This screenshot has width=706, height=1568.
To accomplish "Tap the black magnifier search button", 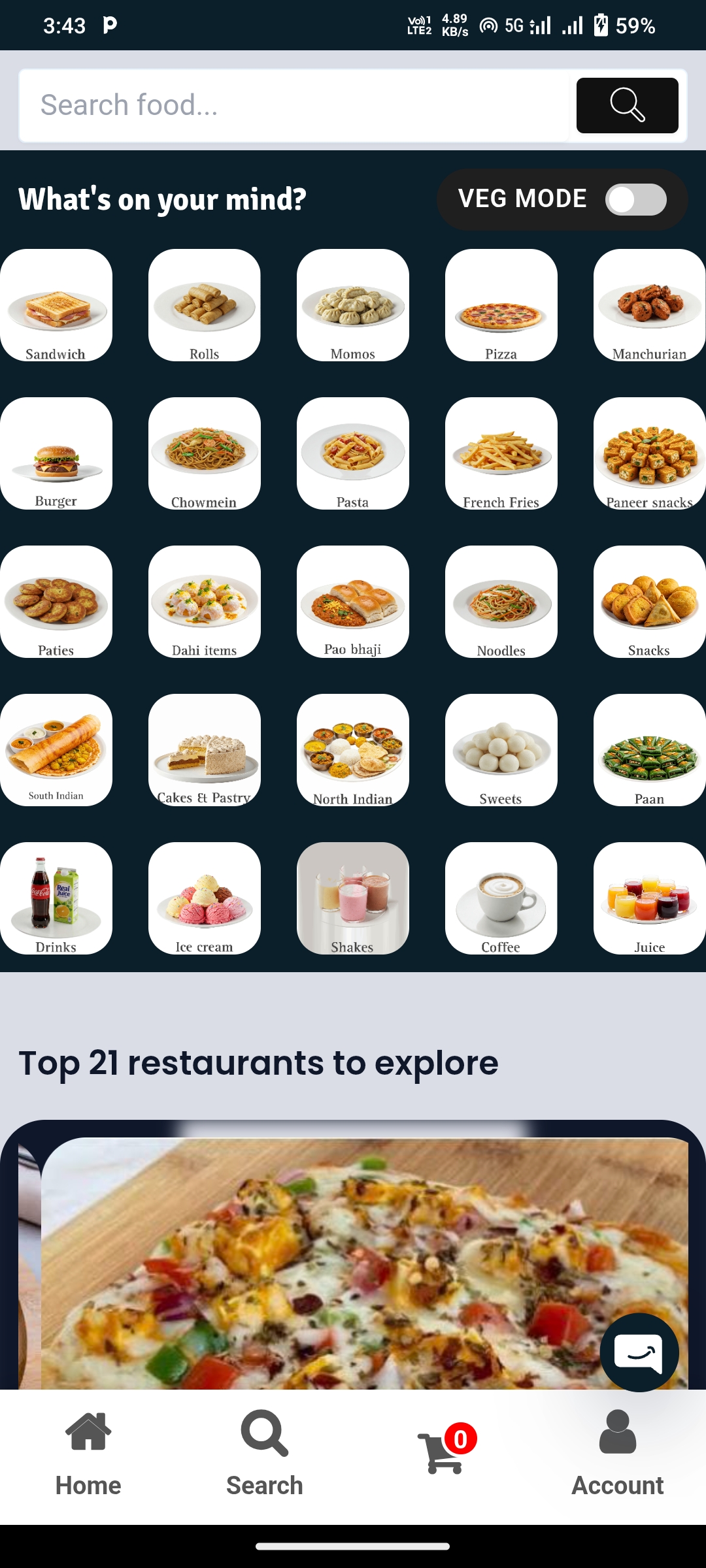I will point(627,105).
